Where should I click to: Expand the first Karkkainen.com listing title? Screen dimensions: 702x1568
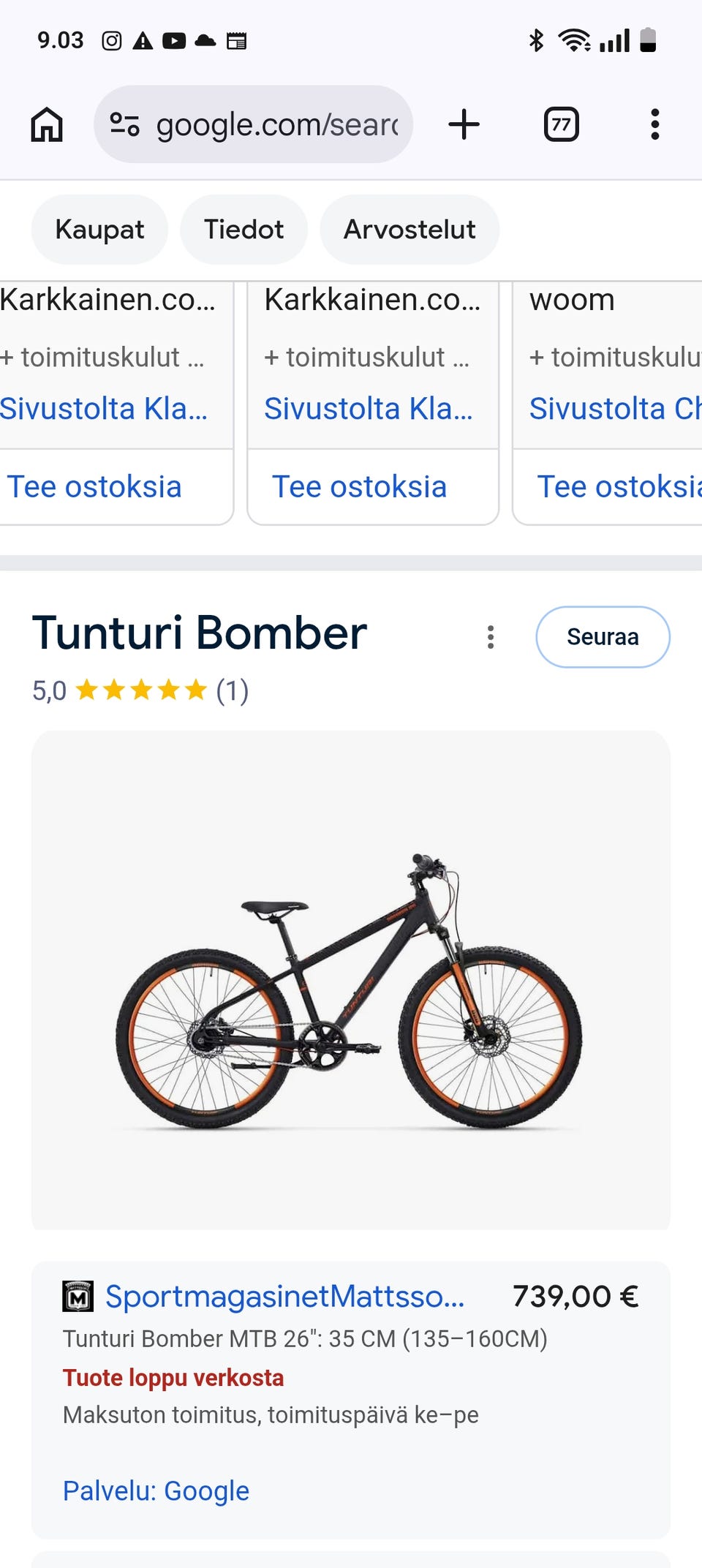pos(107,299)
